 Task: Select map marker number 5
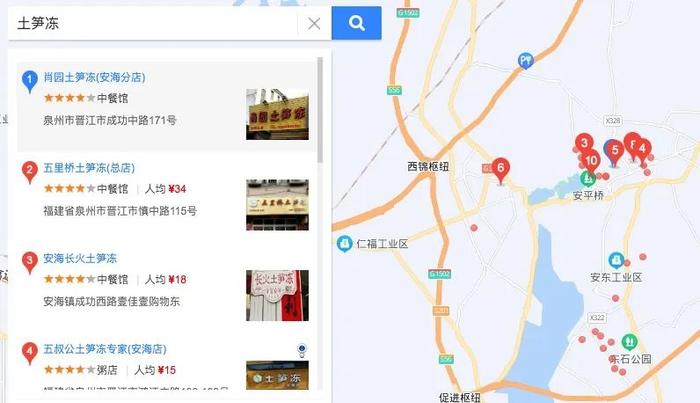[x=615, y=150]
